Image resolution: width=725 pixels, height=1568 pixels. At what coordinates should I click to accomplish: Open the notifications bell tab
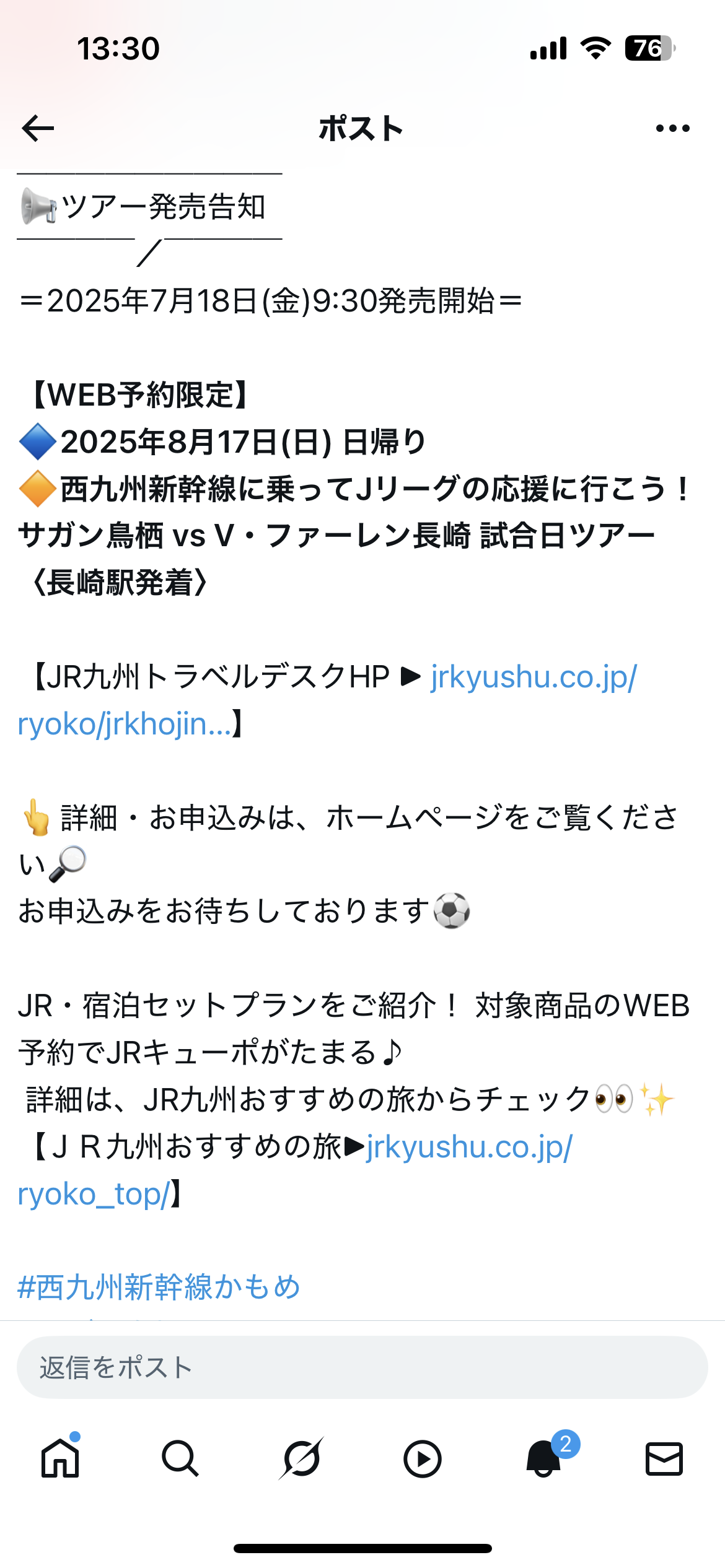coord(544,1458)
